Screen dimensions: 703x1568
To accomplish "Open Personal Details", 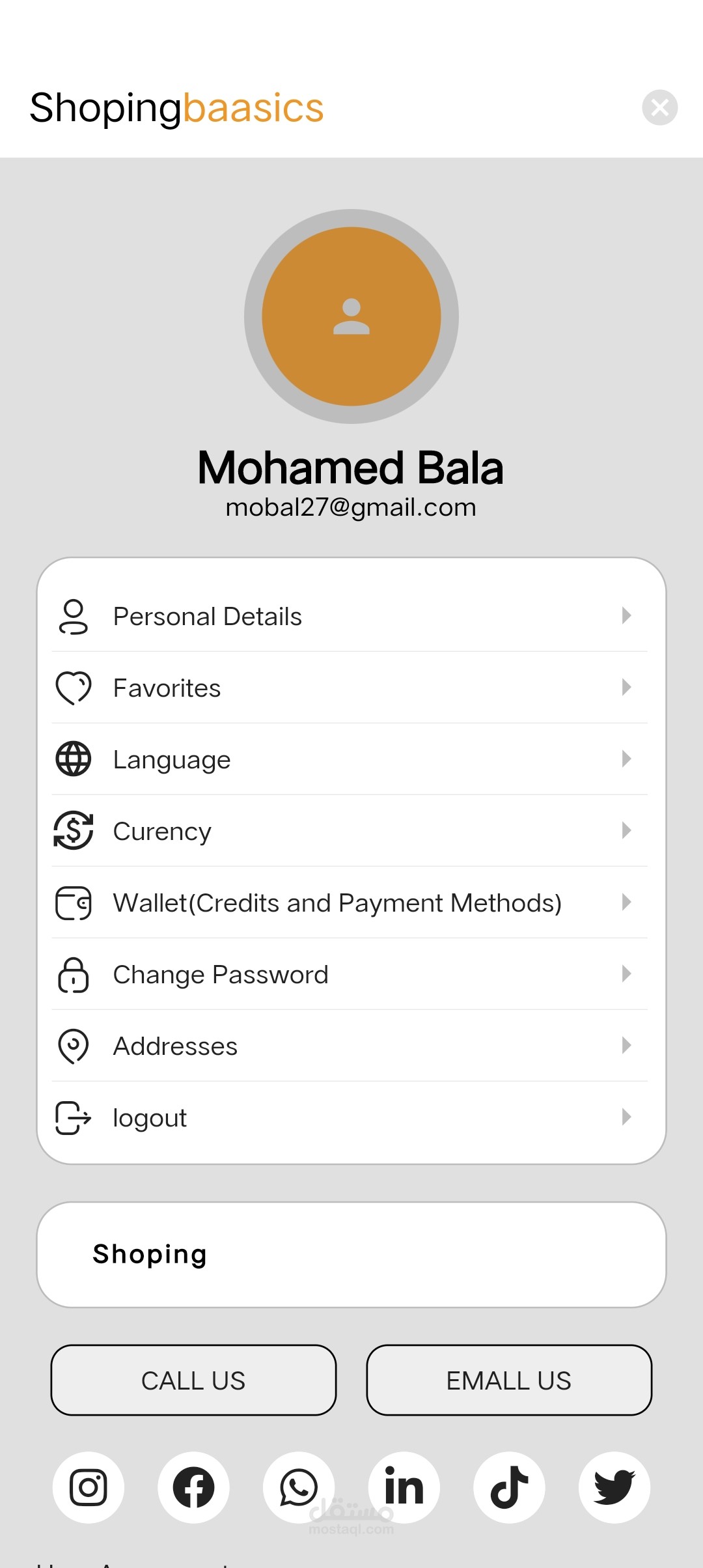I will point(350,616).
